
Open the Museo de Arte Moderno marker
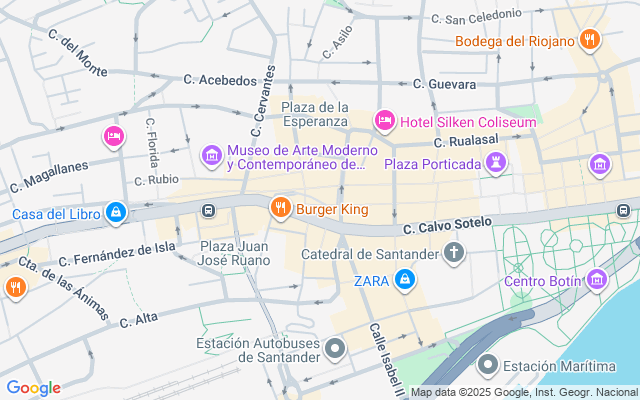(x=211, y=155)
